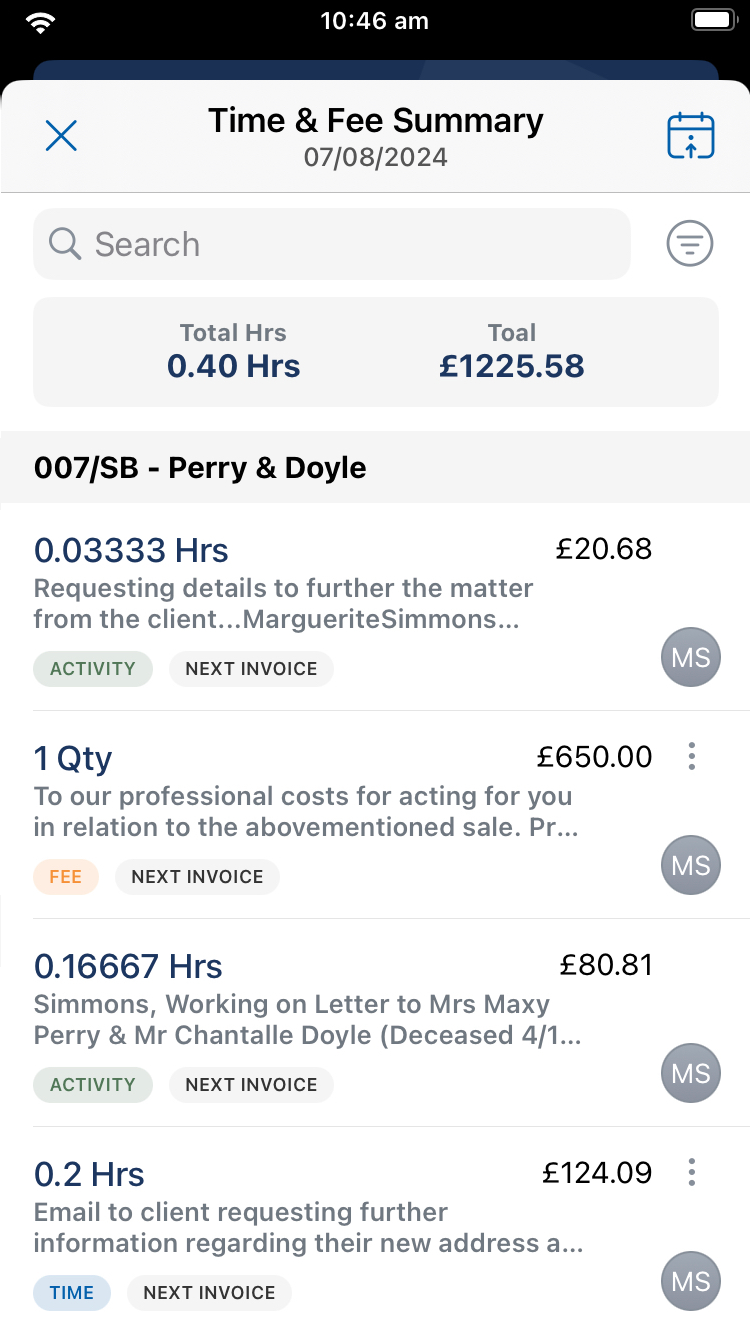The image size is (750, 1334).
Task: Tap the MS avatar on the 0.03333 Hrs entry
Action: point(690,657)
